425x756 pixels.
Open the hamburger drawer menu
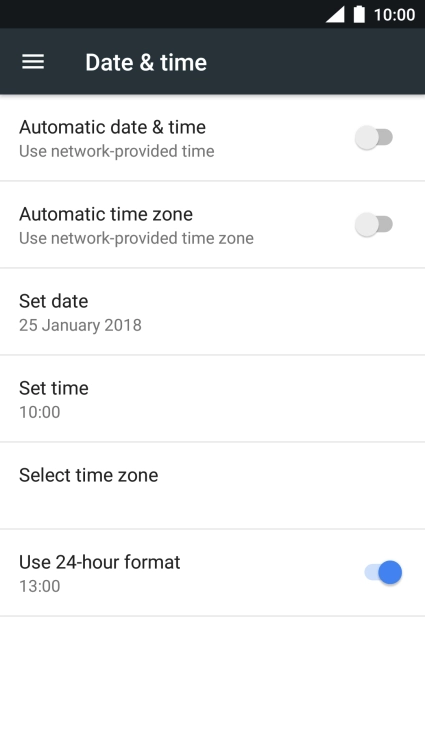pyautogui.click(x=33, y=62)
